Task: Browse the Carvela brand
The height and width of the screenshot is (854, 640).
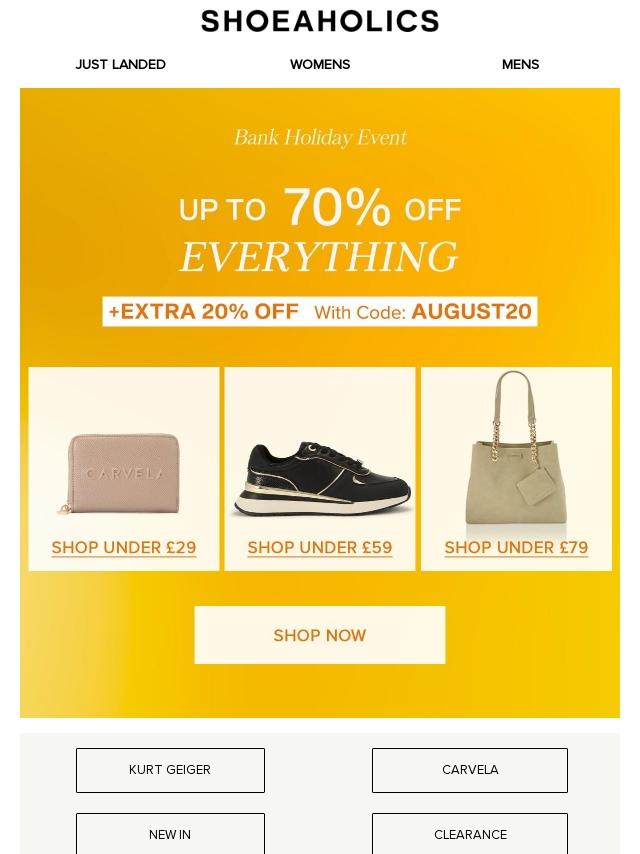Action: 470,770
